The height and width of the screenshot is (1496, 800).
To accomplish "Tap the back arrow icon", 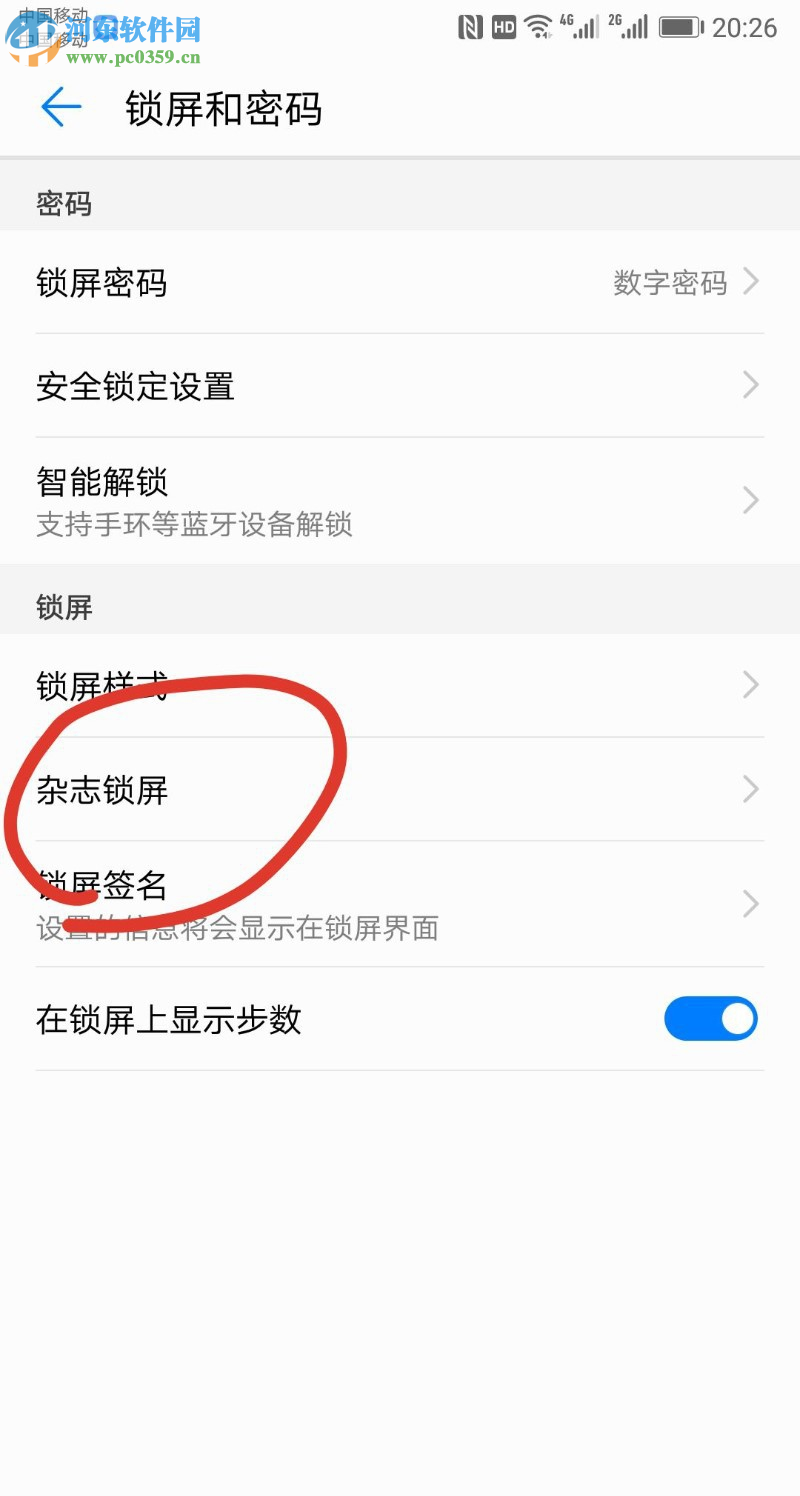I will click(60, 108).
